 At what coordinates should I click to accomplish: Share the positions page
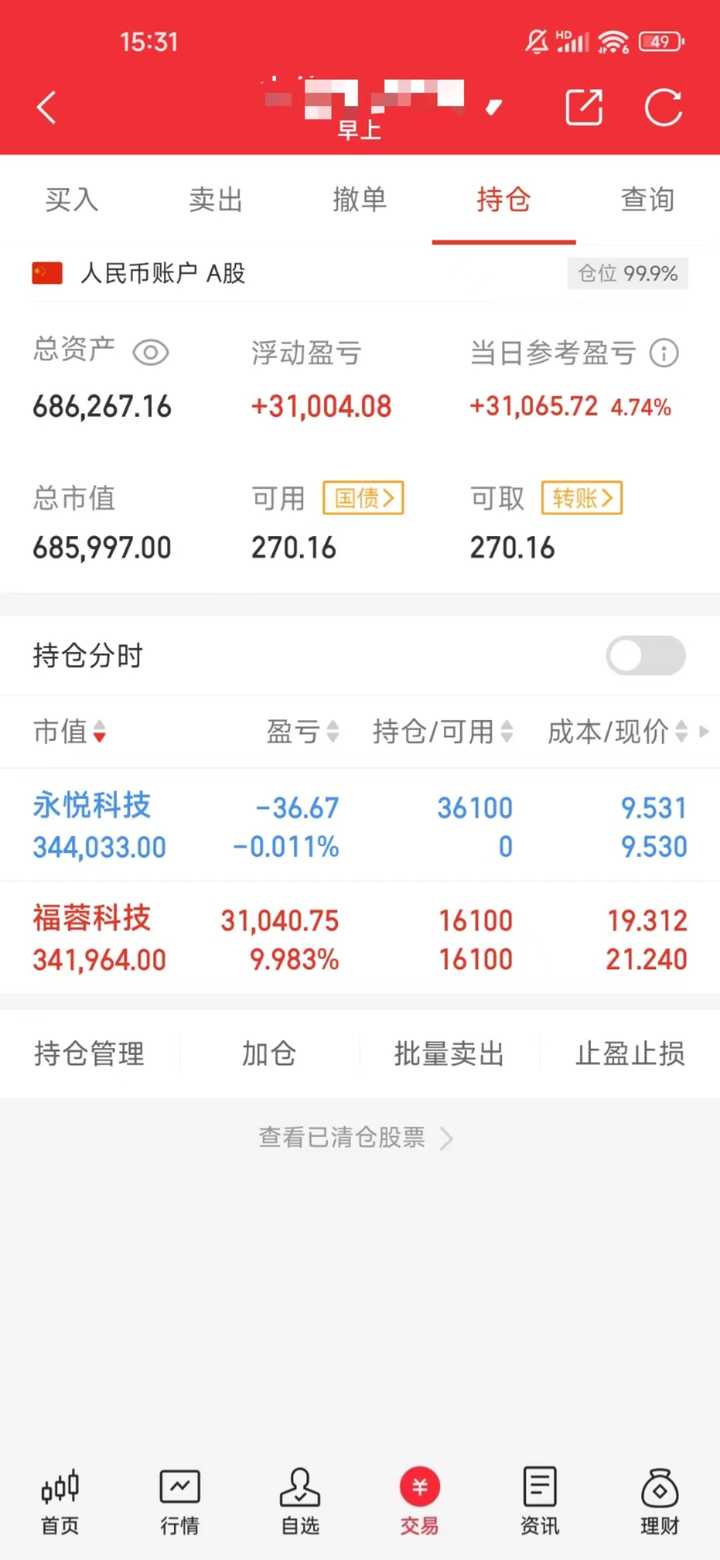(x=585, y=106)
